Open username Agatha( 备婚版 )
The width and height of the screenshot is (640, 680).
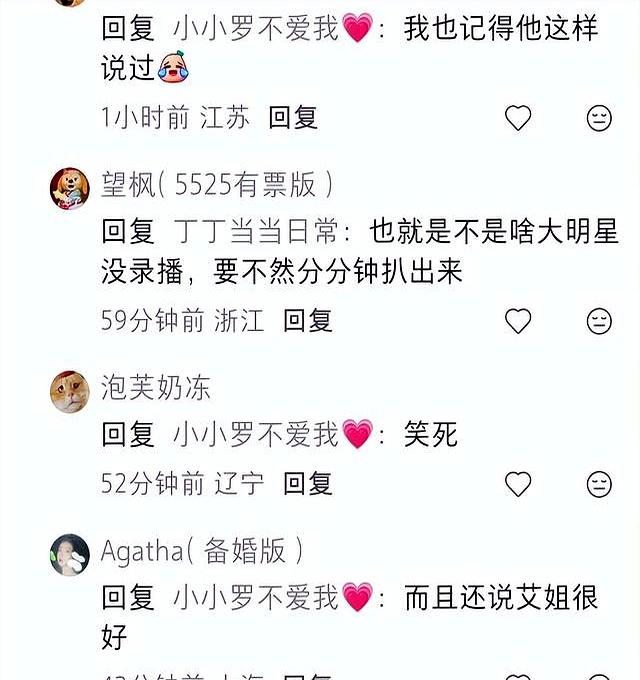point(202,551)
